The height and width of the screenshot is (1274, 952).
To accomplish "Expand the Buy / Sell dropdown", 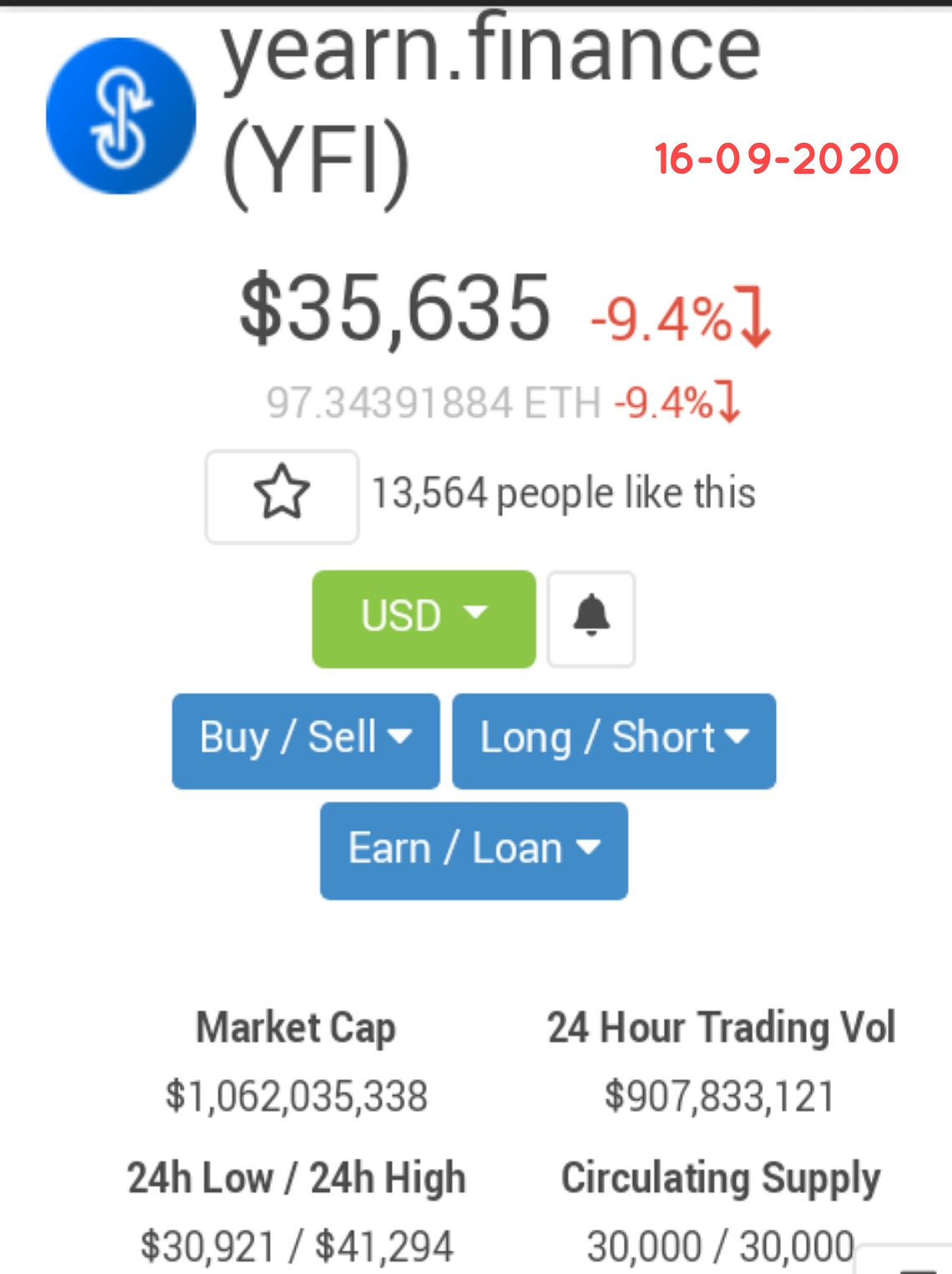I will 306,740.
